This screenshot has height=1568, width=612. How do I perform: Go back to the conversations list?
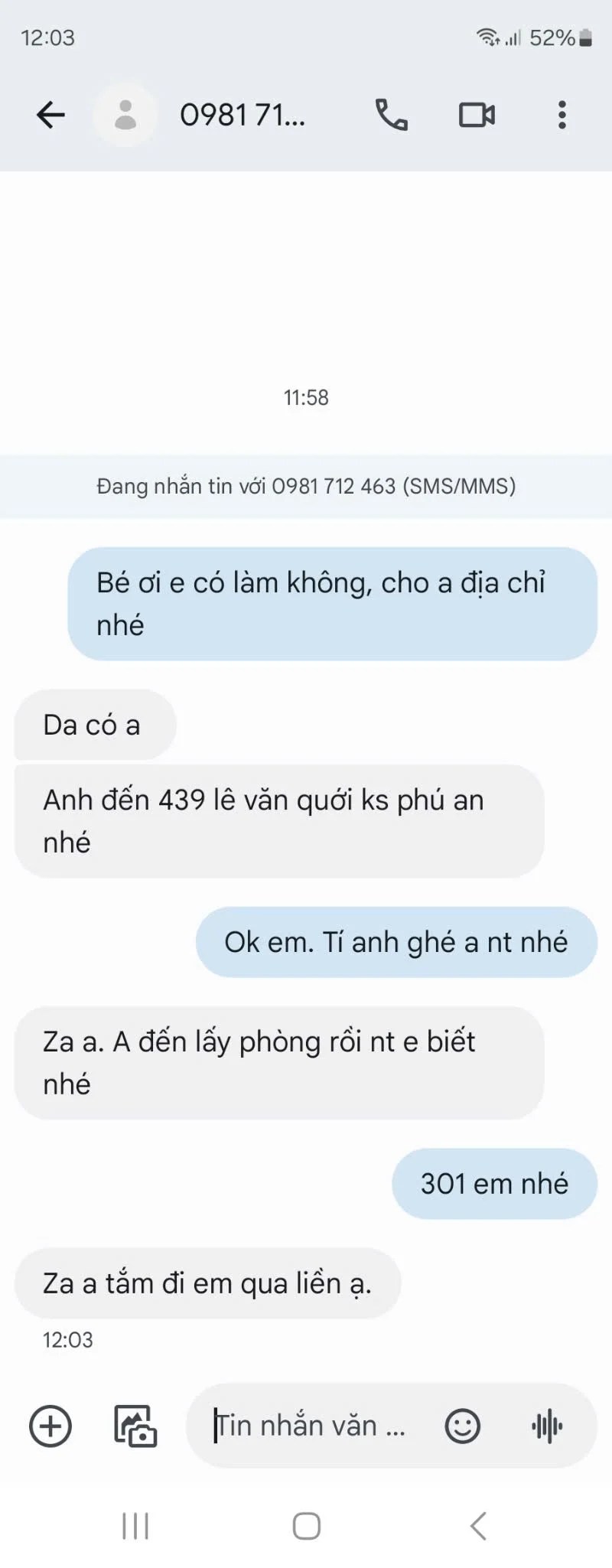(50, 115)
